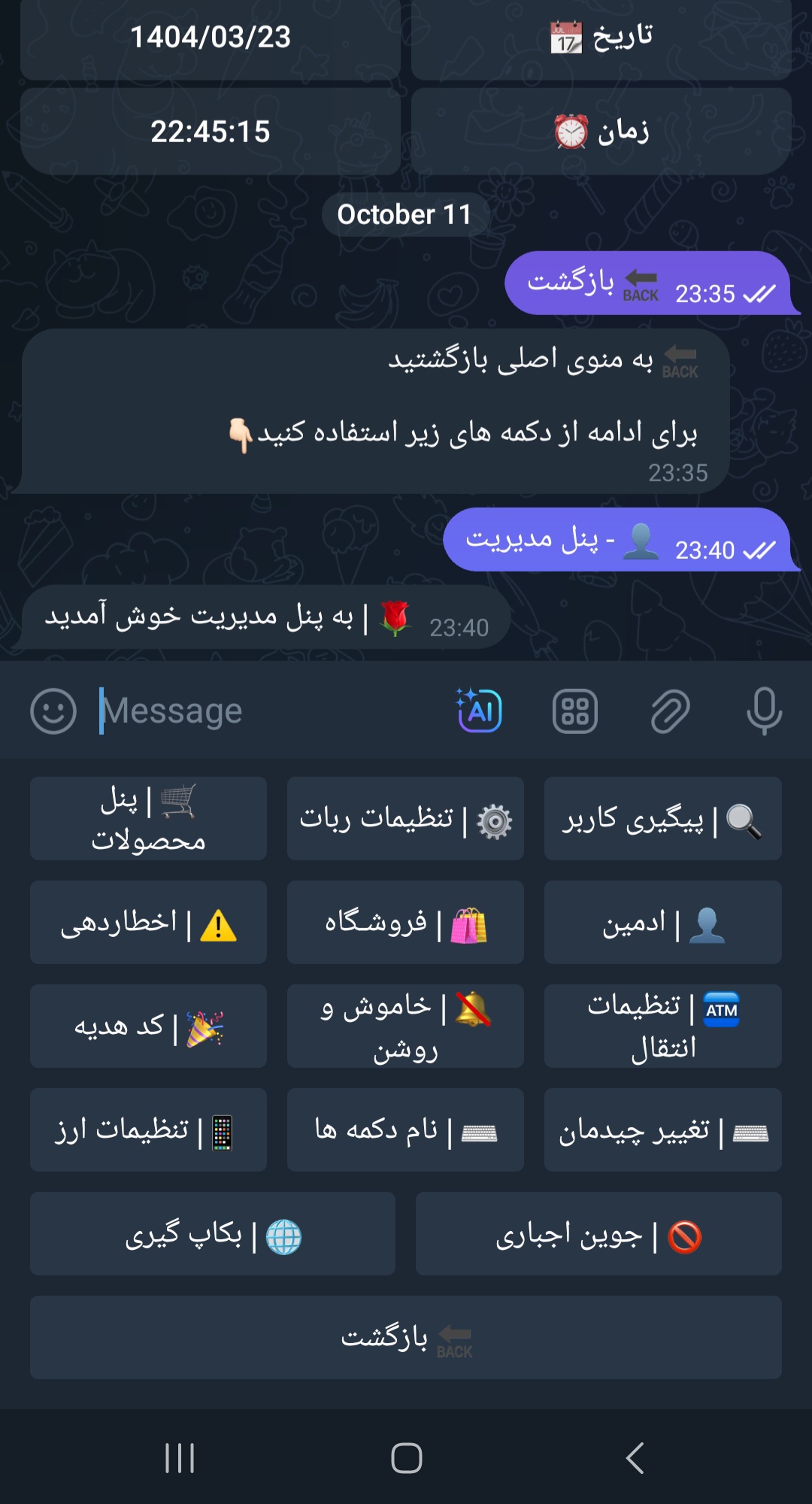The width and height of the screenshot is (812, 1504).
Task: Record a voice message
Action: pyautogui.click(x=764, y=711)
